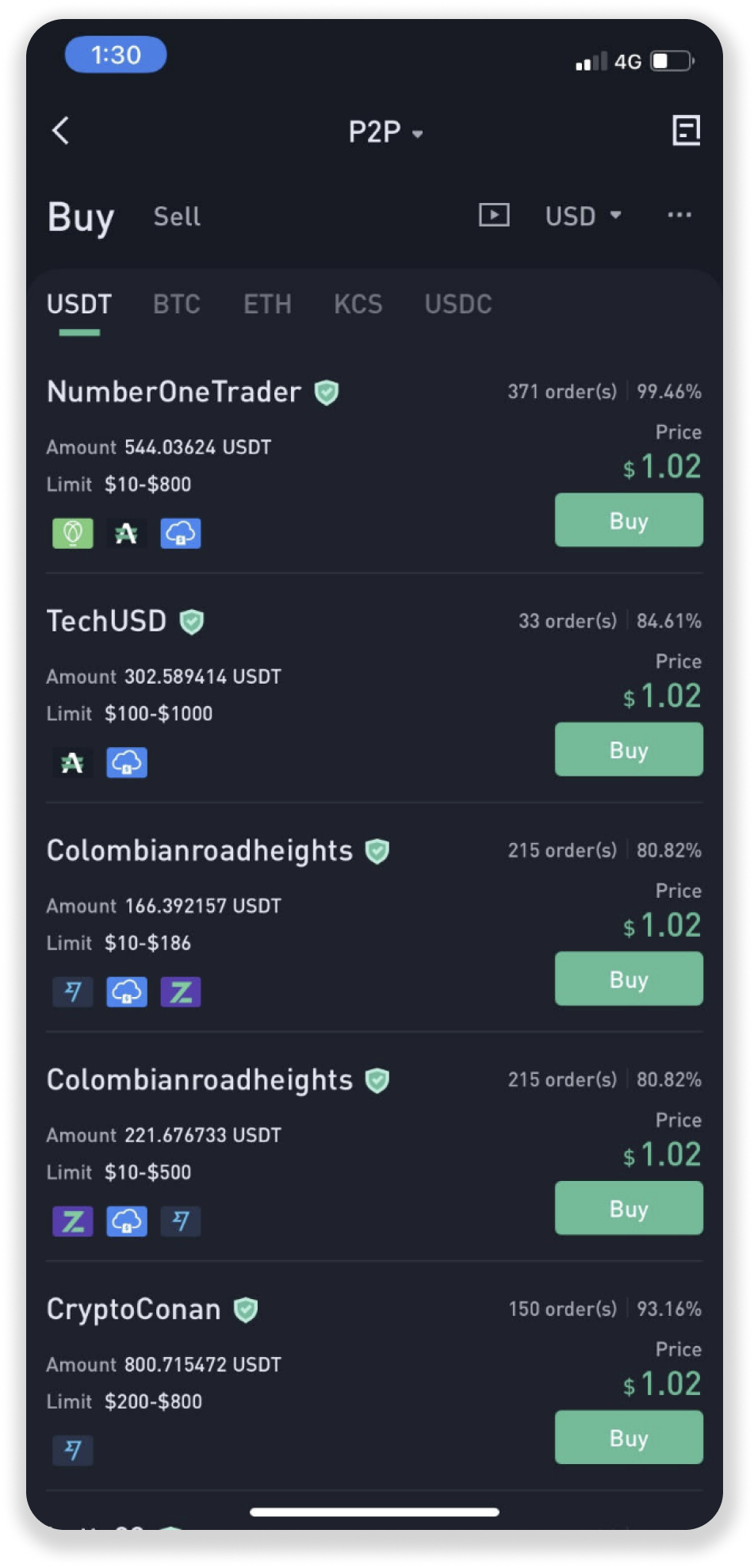Image resolution: width=754 pixels, height=1568 pixels.
Task: Buy from Colombianroadheights with $10-$500 limit
Action: click(x=629, y=1208)
